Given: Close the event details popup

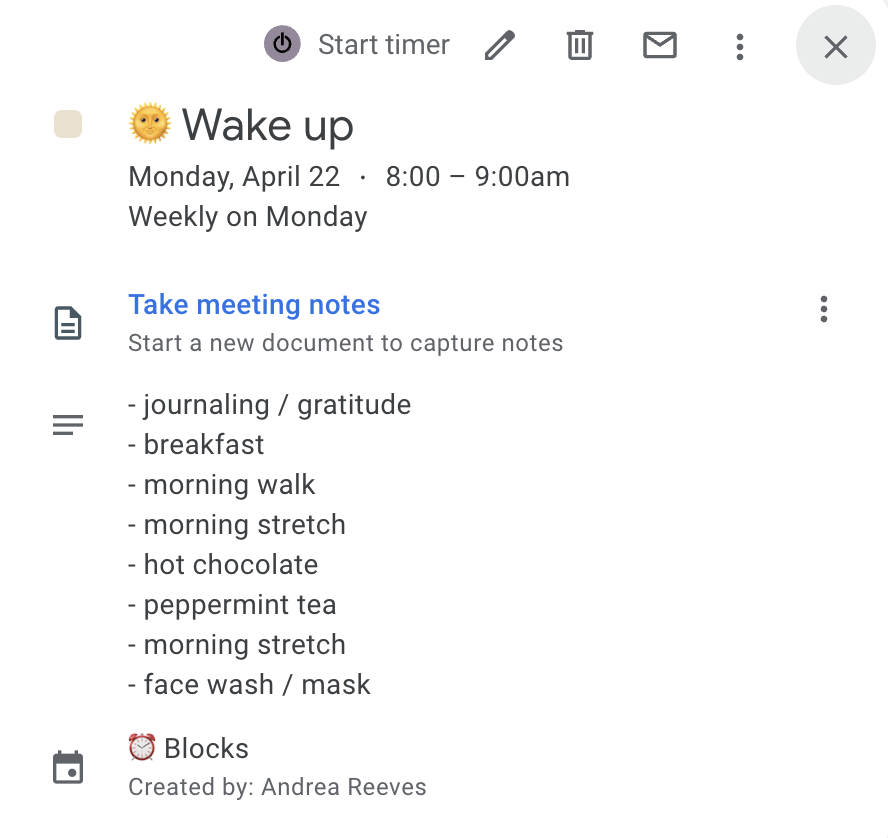Looking at the screenshot, I should (835, 46).
